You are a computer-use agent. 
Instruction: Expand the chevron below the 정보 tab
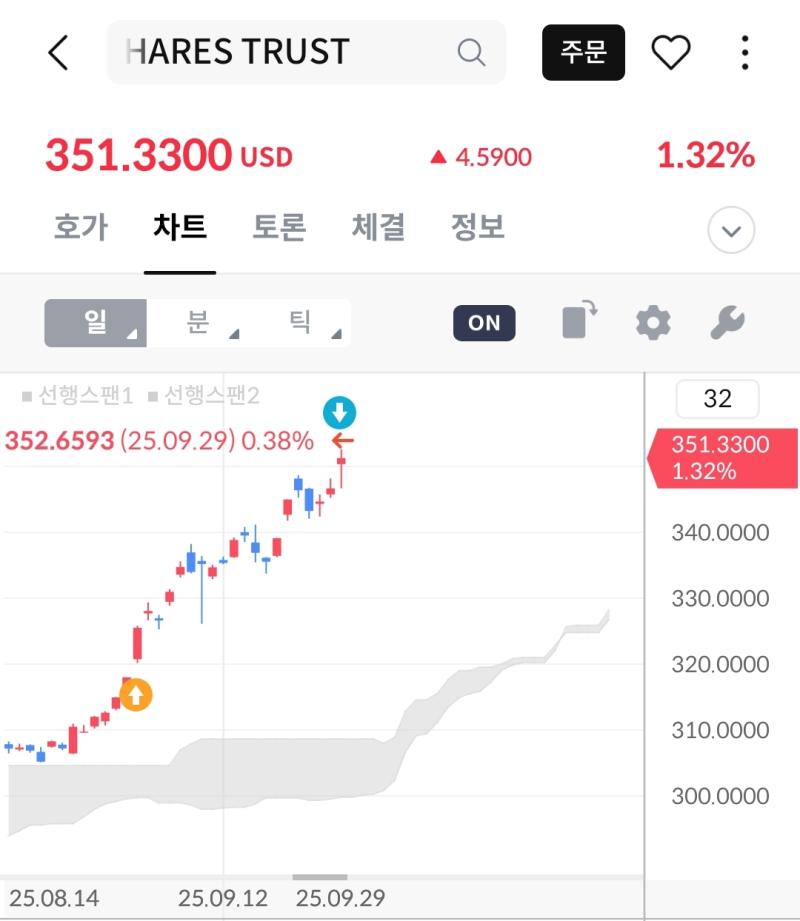731,230
